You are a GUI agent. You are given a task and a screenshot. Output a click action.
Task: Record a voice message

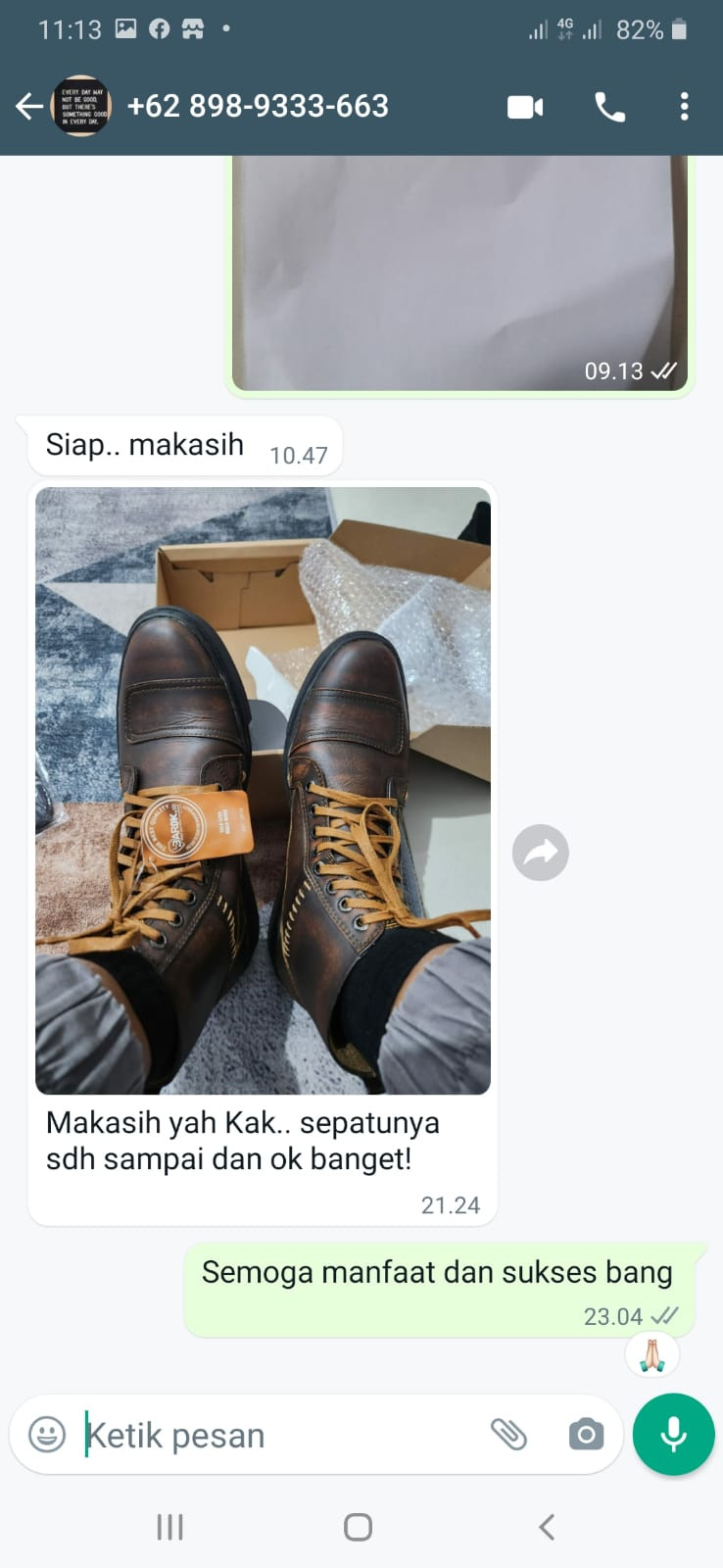click(673, 1435)
